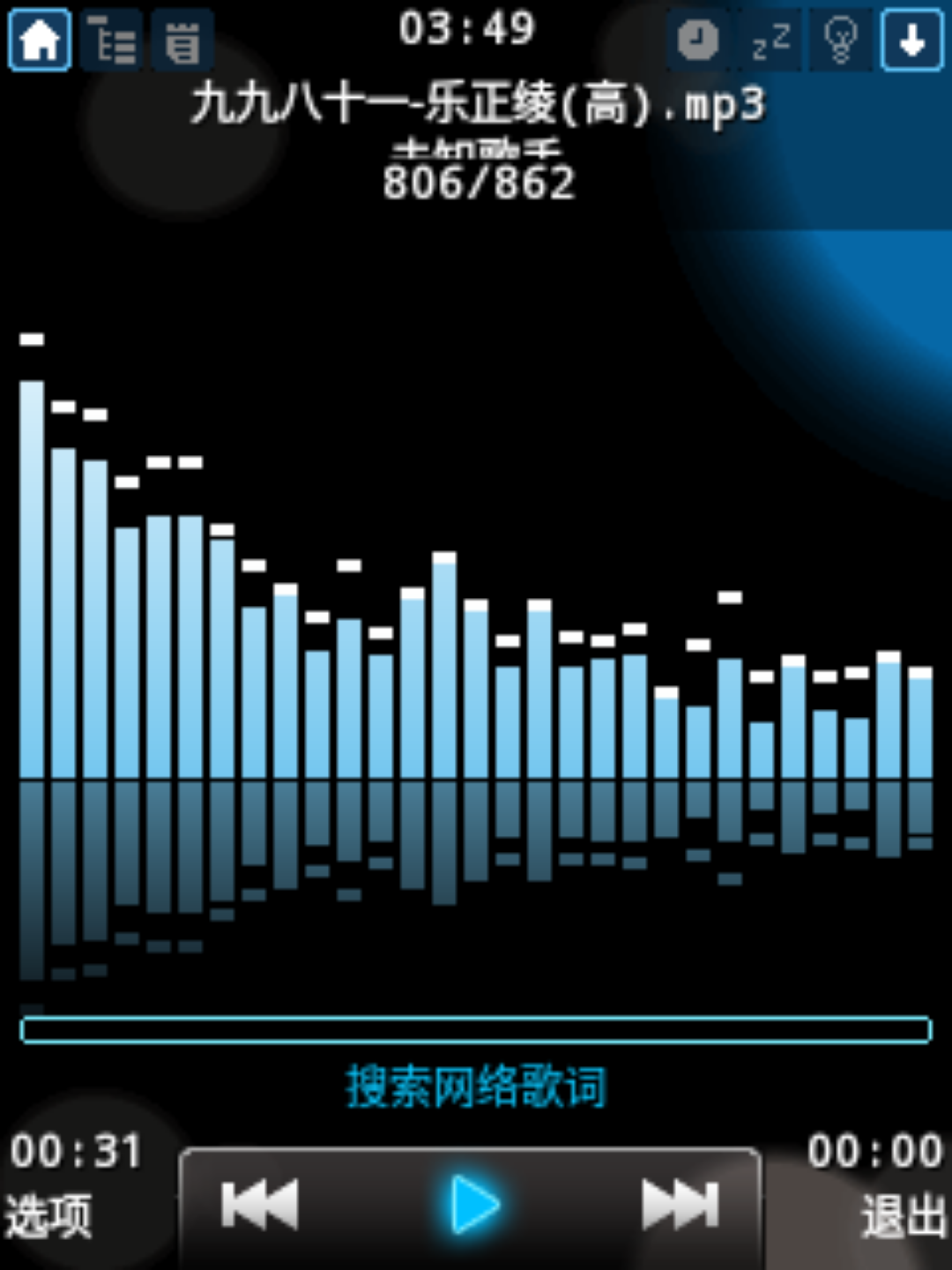Skip to the next track
Screen dimensions: 952x1270
point(680,1205)
